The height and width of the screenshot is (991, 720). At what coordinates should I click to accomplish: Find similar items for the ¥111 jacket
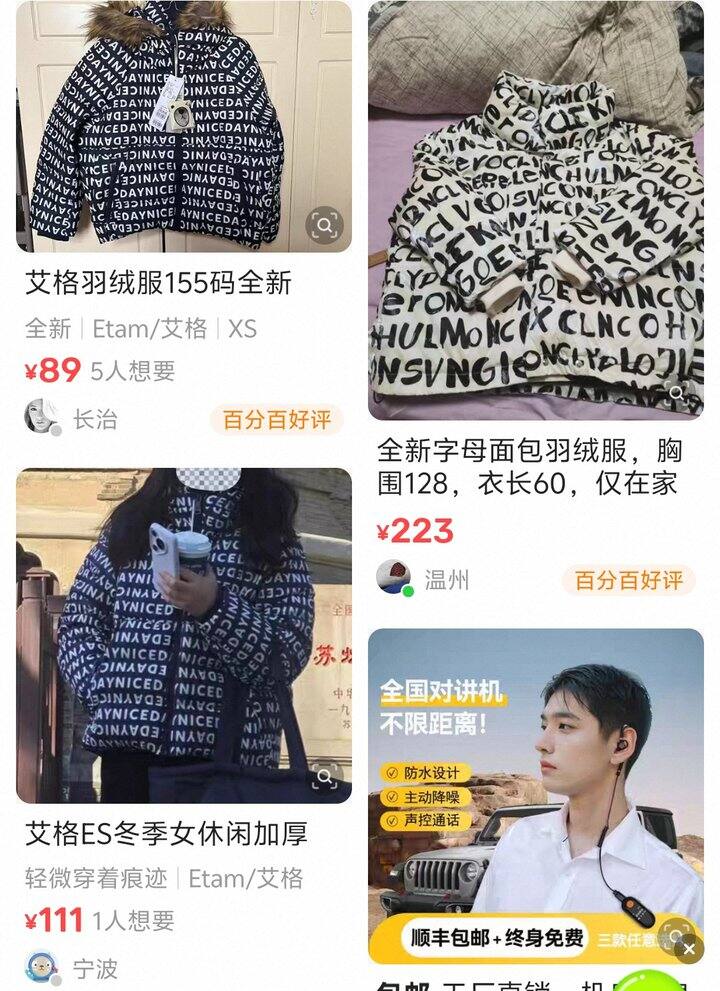pos(324,776)
